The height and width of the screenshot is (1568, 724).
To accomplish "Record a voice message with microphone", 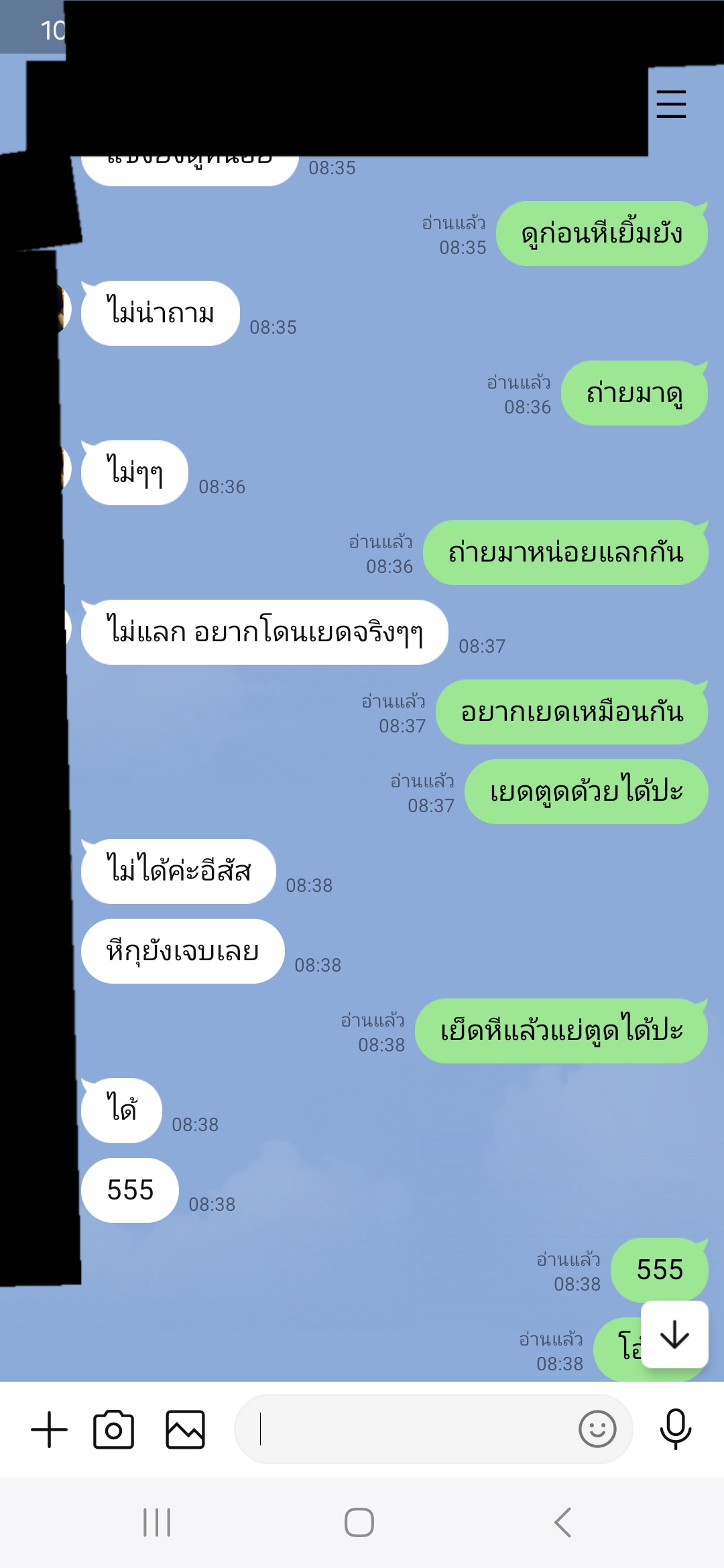I will [x=675, y=1429].
